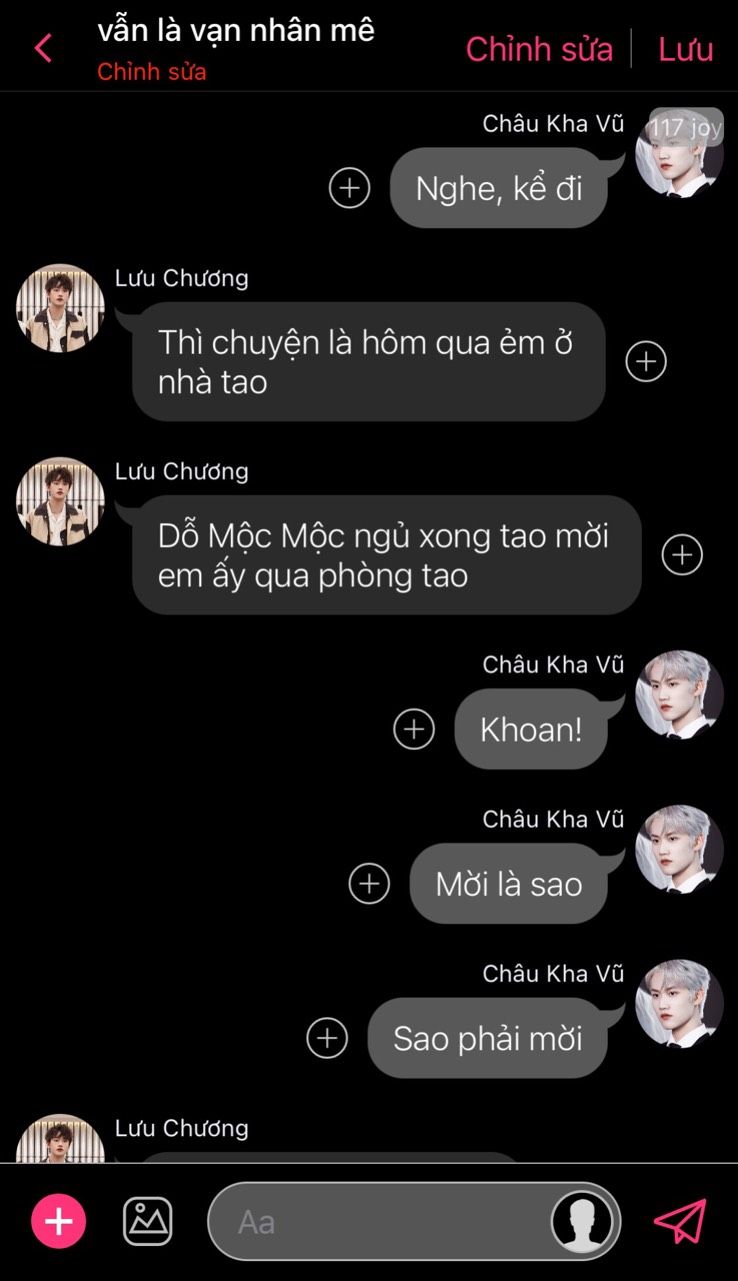Tap the plus beside 'Thì chuyện là hôm qua'
The image size is (738, 1281).
pyautogui.click(x=646, y=361)
